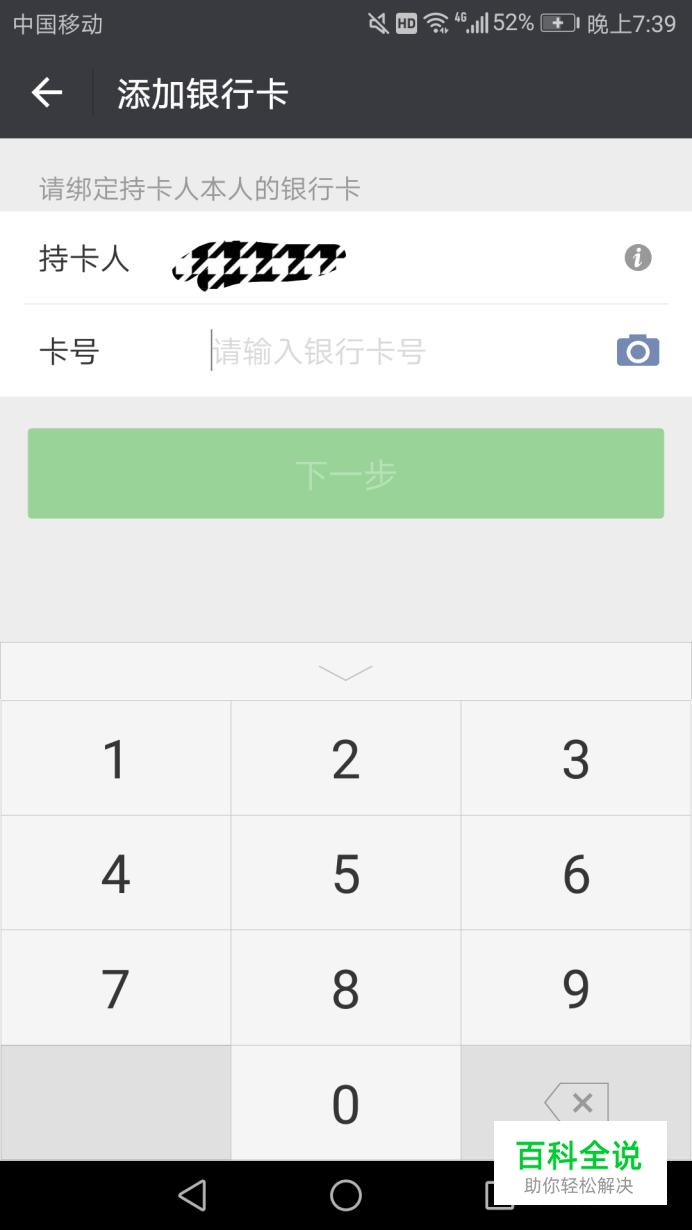Viewport: 692px width, 1230px height.
Task: Enter digit 0 on the keypad
Action: pyautogui.click(x=346, y=1103)
